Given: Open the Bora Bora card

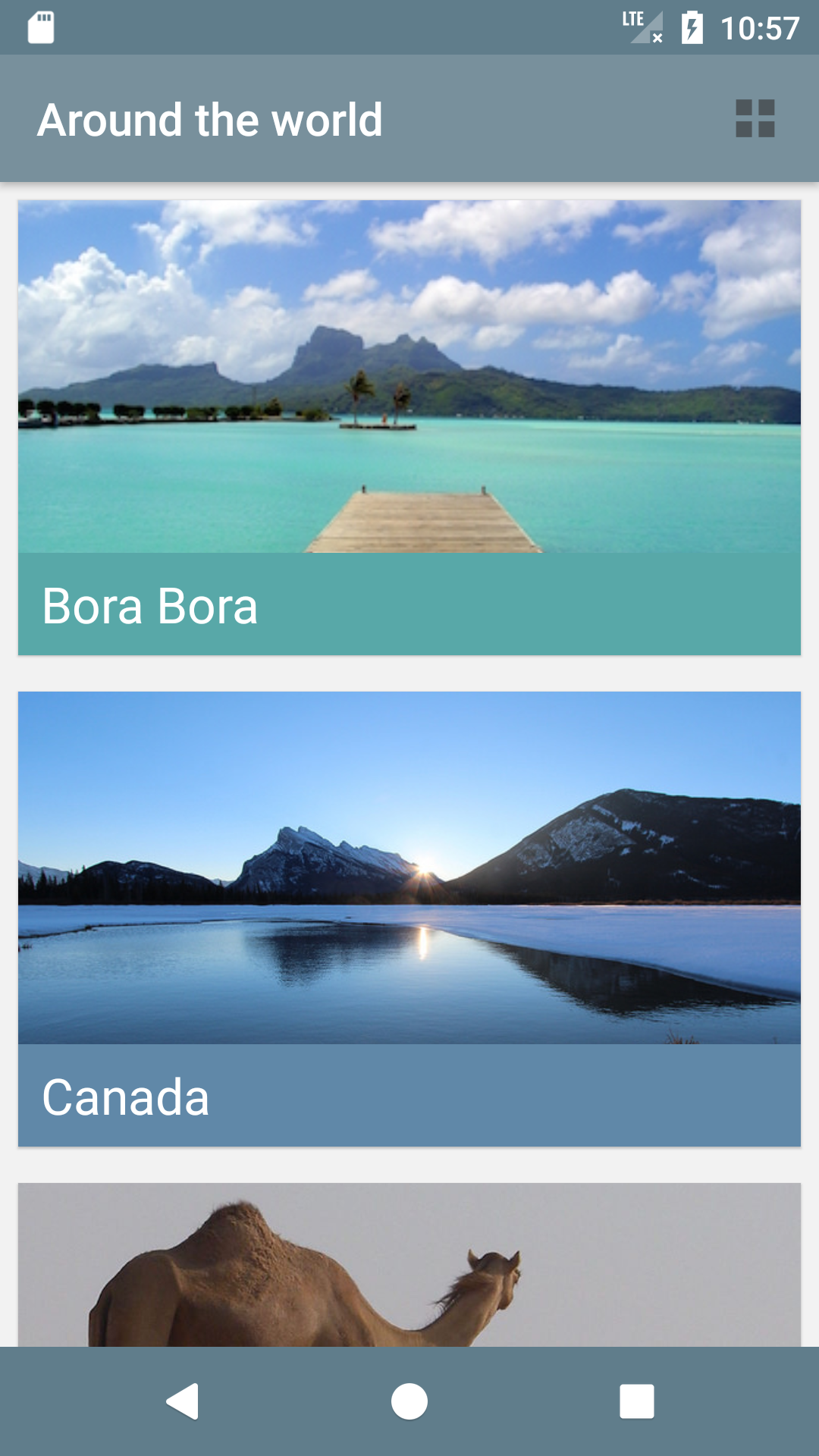Looking at the screenshot, I should click(409, 428).
